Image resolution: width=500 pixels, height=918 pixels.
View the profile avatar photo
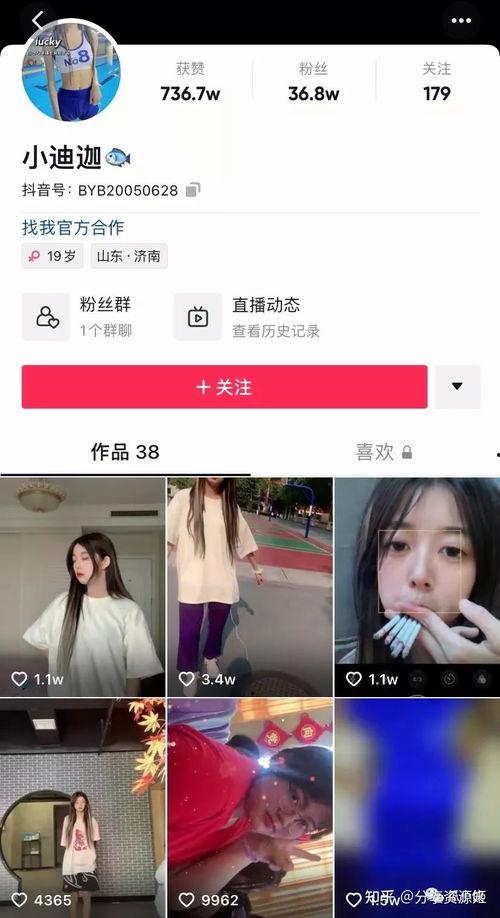(71, 71)
